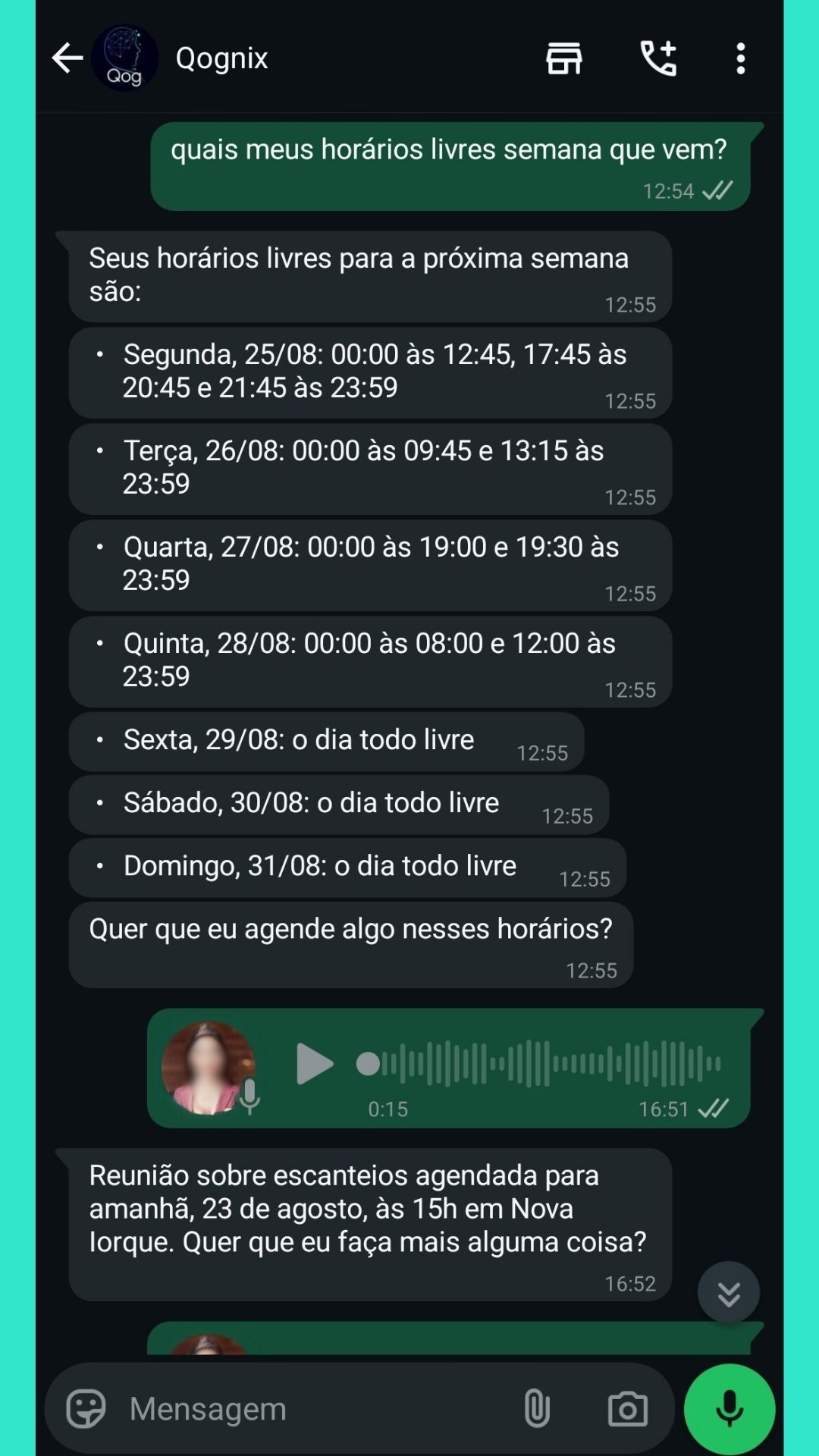Go back to the chat list
The width and height of the screenshot is (819, 1456).
pyautogui.click(x=67, y=58)
